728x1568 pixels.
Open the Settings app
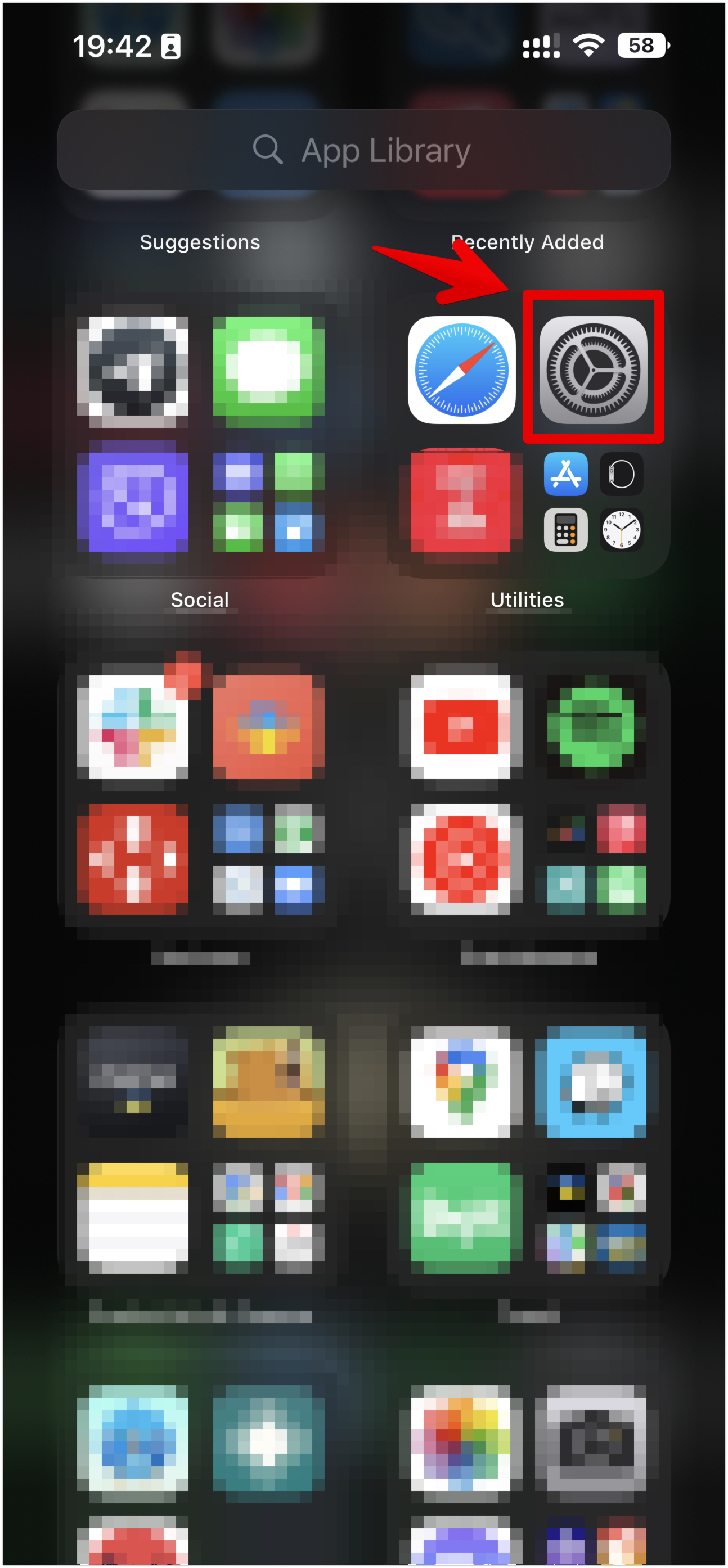coord(593,370)
